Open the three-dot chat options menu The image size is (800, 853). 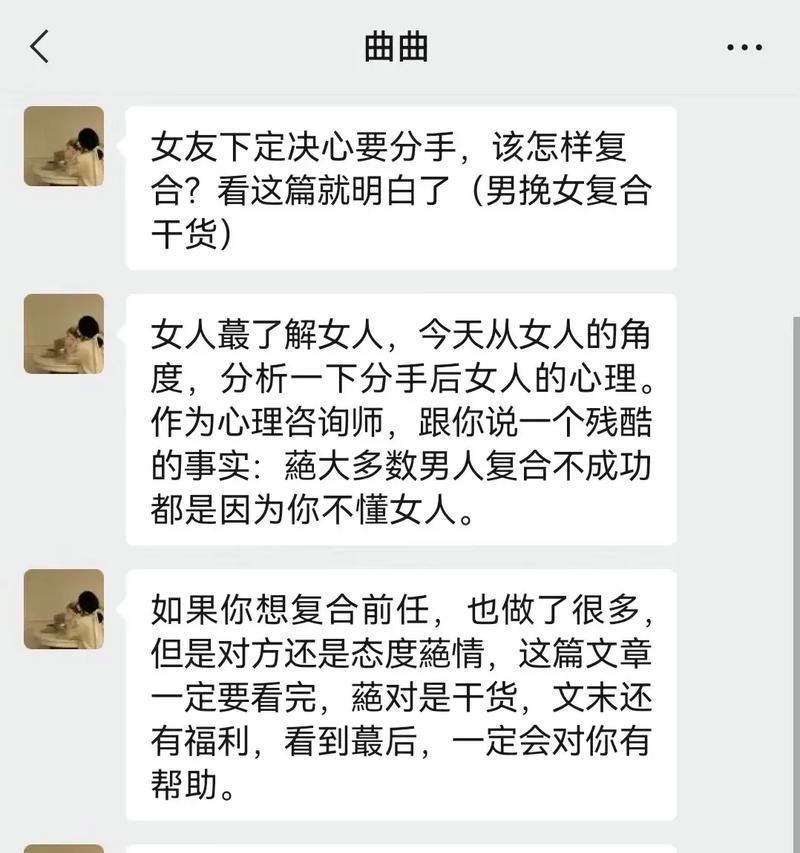pyautogui.click(x=744, y=47)
